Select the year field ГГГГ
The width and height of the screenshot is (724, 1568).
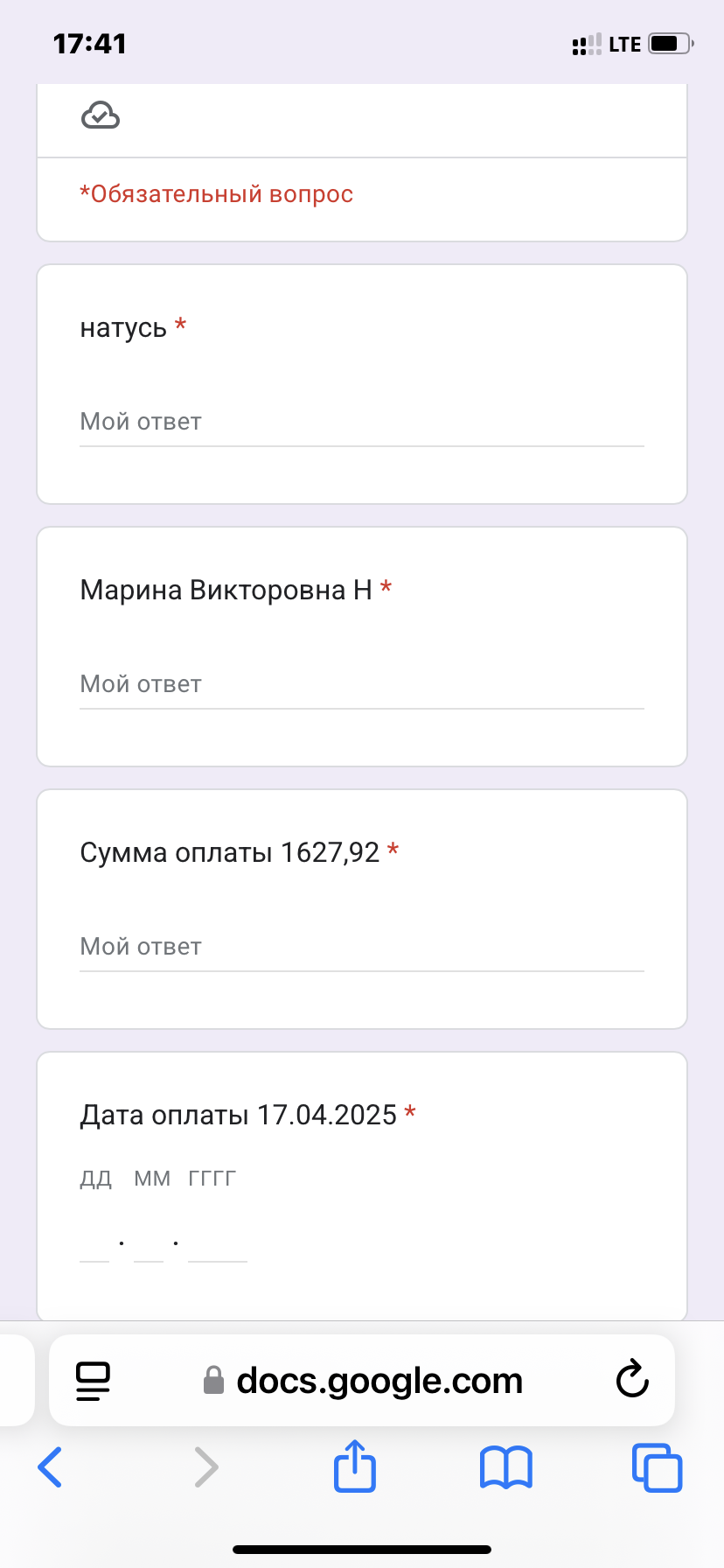click(218, 1242)
